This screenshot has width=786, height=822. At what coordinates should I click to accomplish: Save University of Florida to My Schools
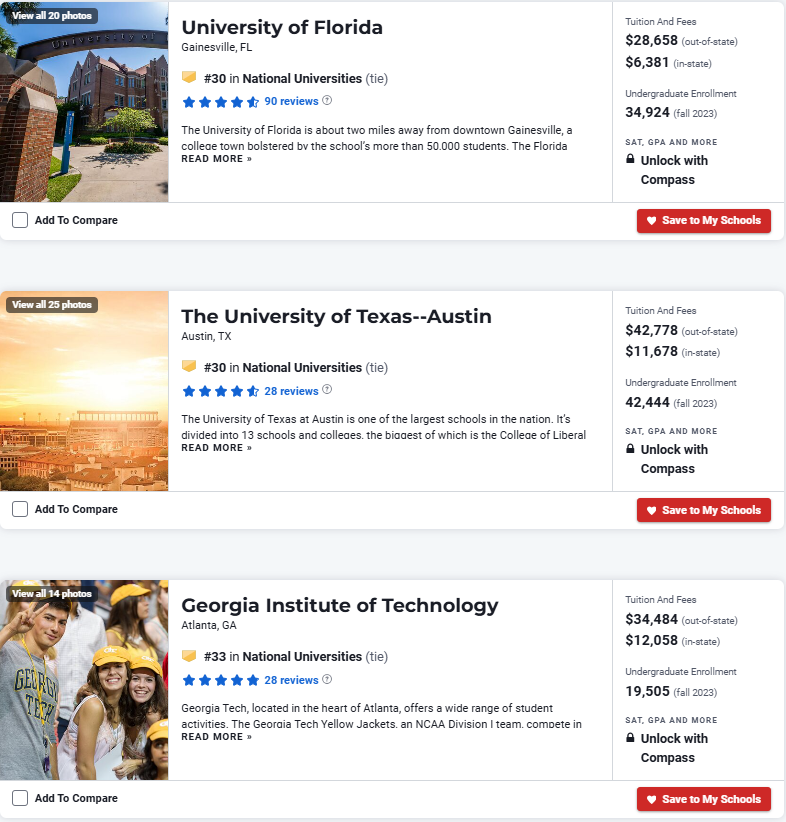[x=703, y=221]
